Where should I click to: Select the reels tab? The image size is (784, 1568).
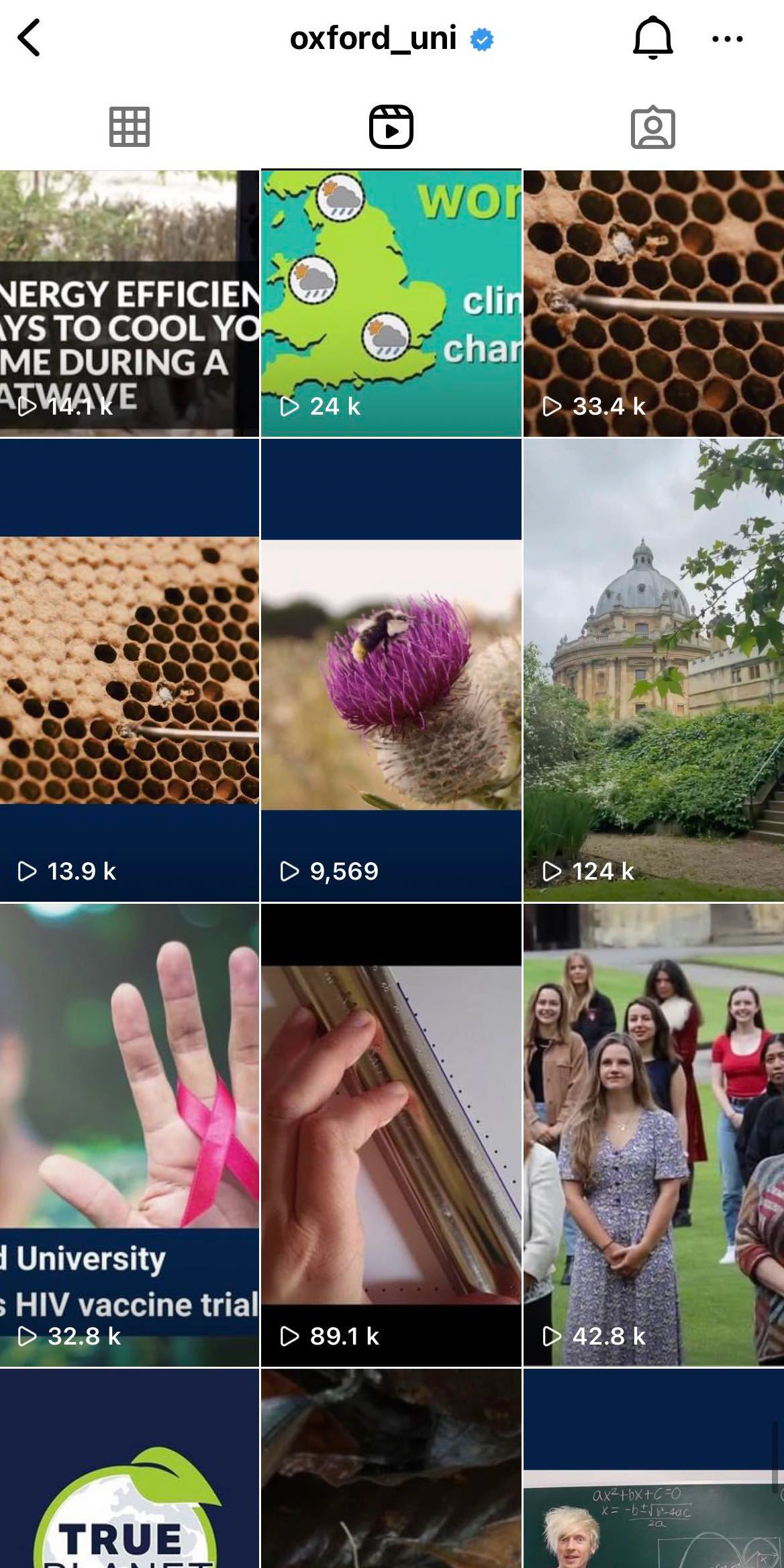[x=391, y=126]
